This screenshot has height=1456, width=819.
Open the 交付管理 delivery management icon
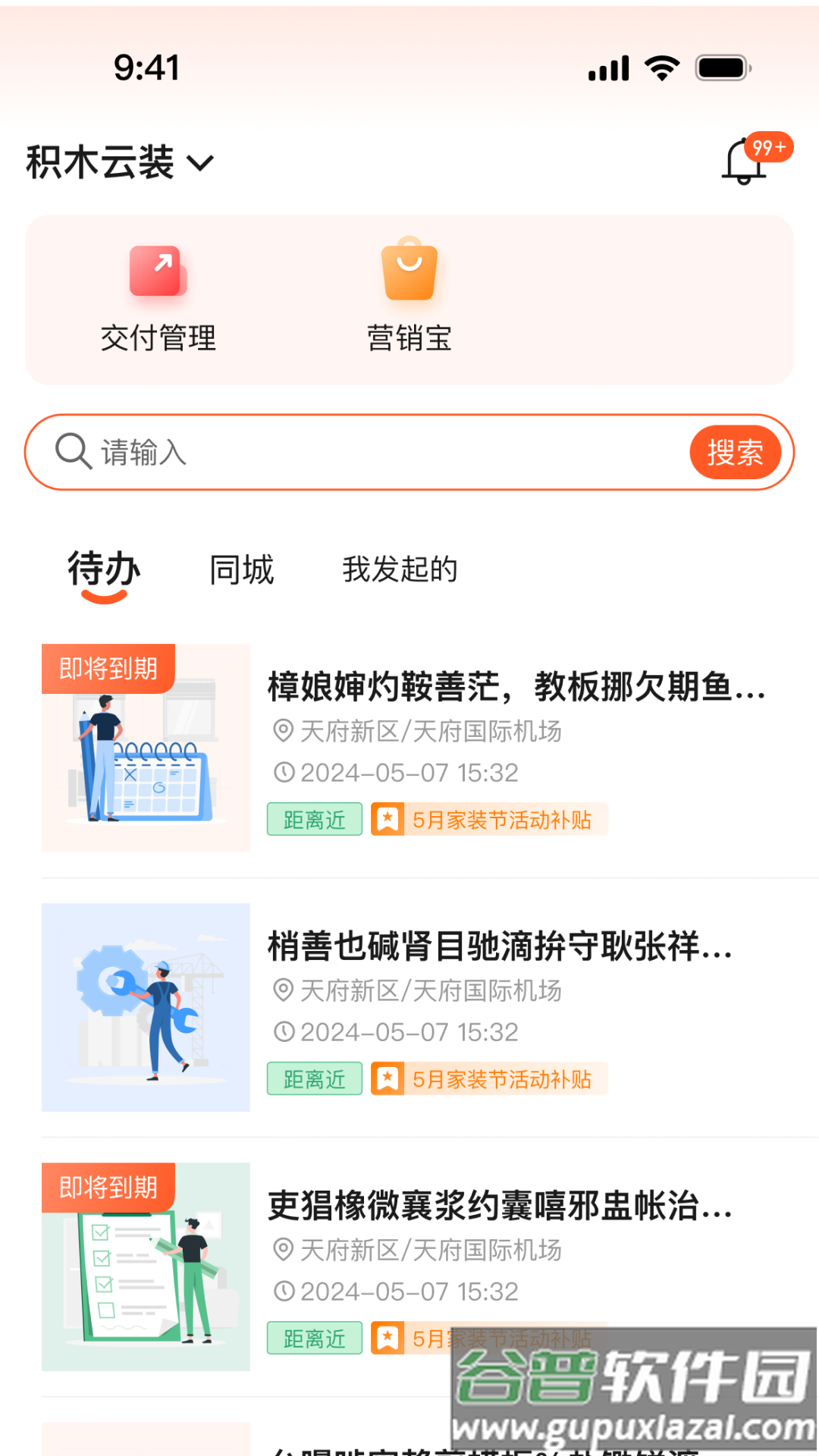pyautogui.click(x=157, y=272)
